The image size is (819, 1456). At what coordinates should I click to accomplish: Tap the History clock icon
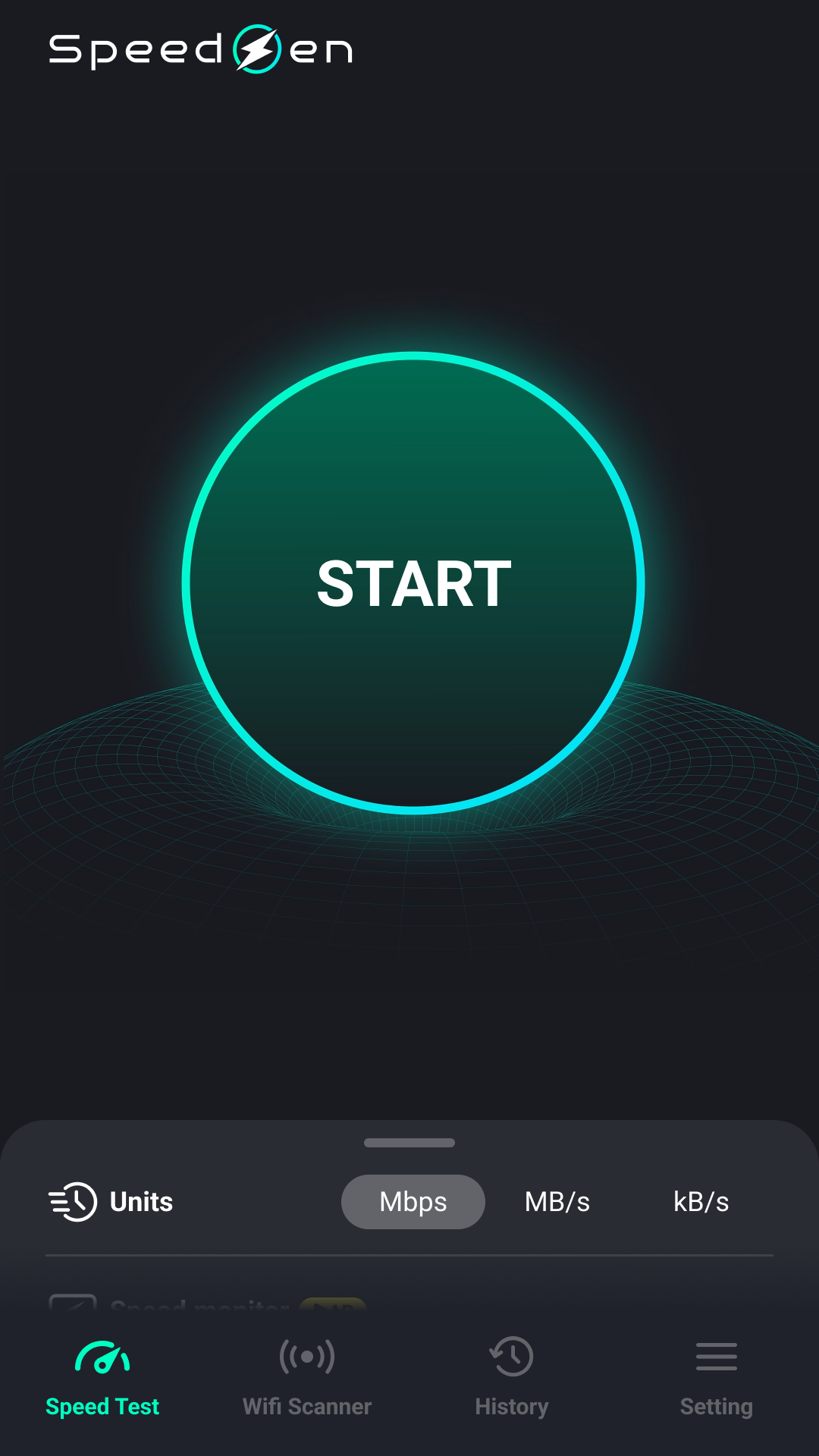[x=510, y=1356]
